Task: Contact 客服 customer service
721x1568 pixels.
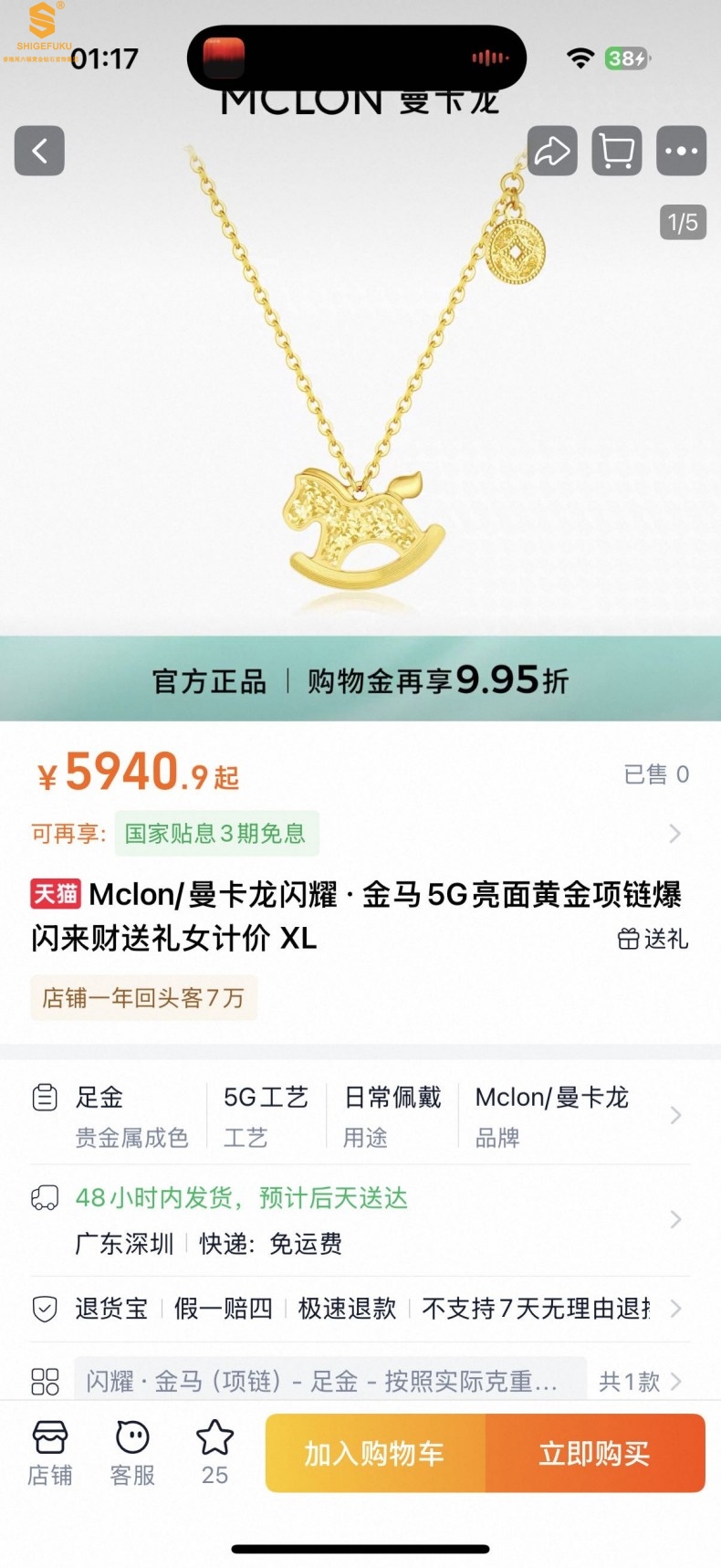Action: point(132,1452)
